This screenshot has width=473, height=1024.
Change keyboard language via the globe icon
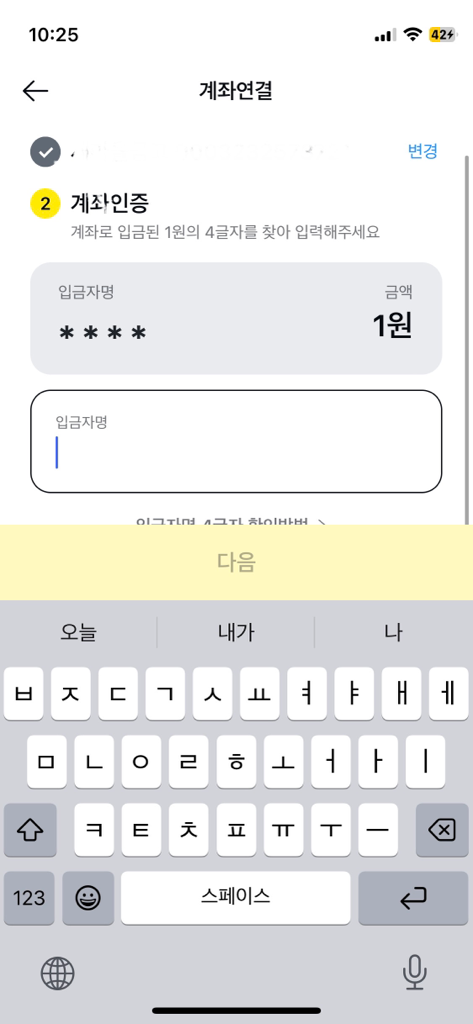tap(57, 974)
